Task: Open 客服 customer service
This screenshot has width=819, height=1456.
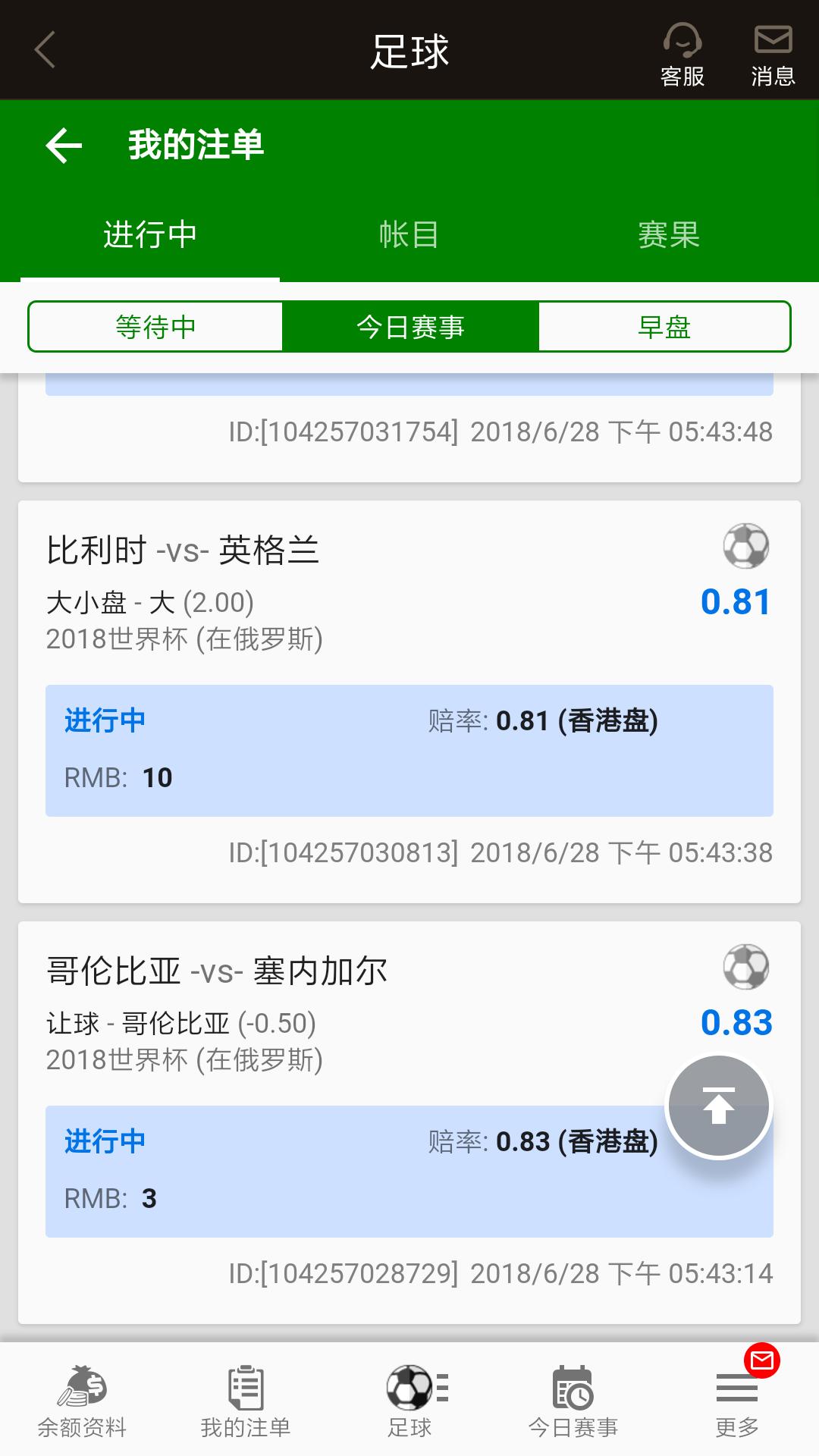Action: (x=682, y=53)
